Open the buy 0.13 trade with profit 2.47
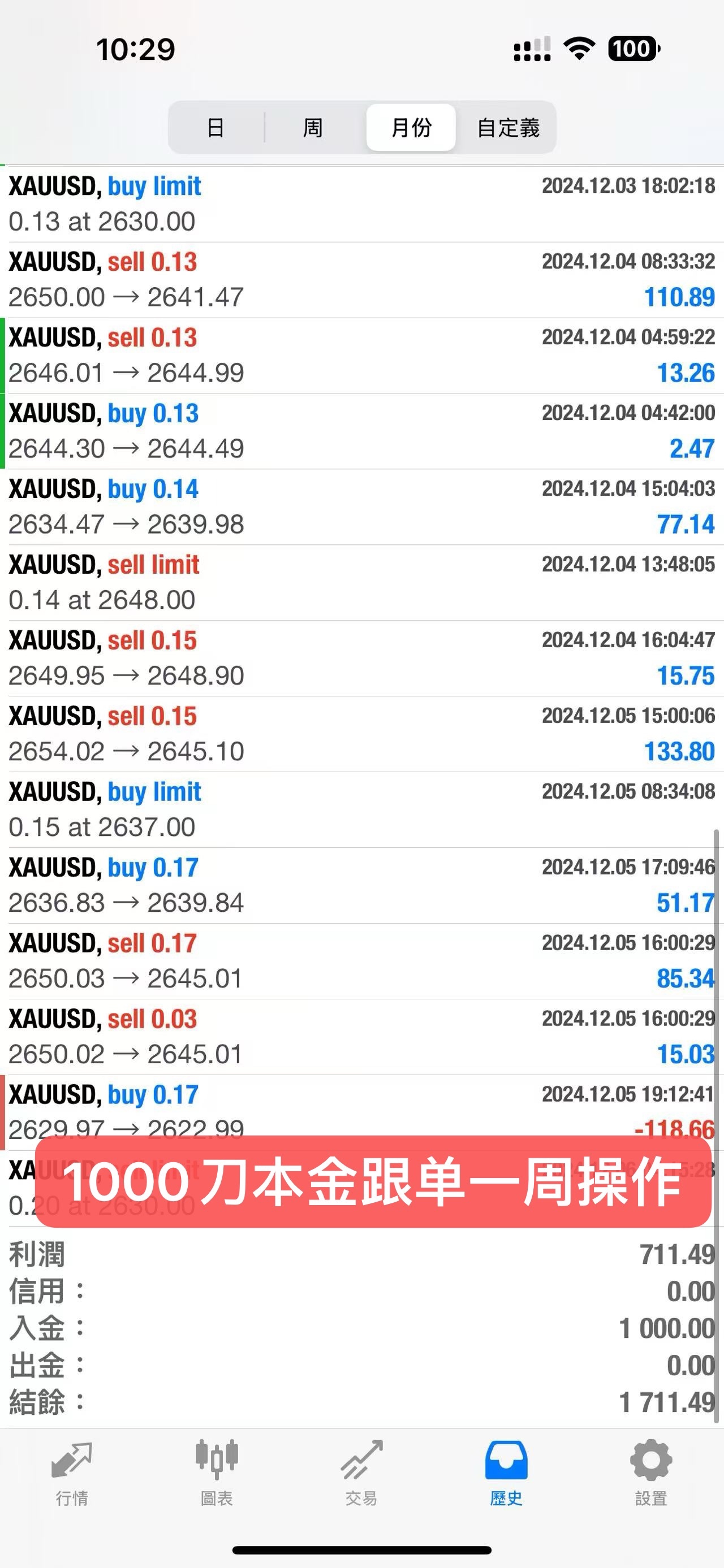This screenshot has height=1568, width=724. (x=361, y=431)
